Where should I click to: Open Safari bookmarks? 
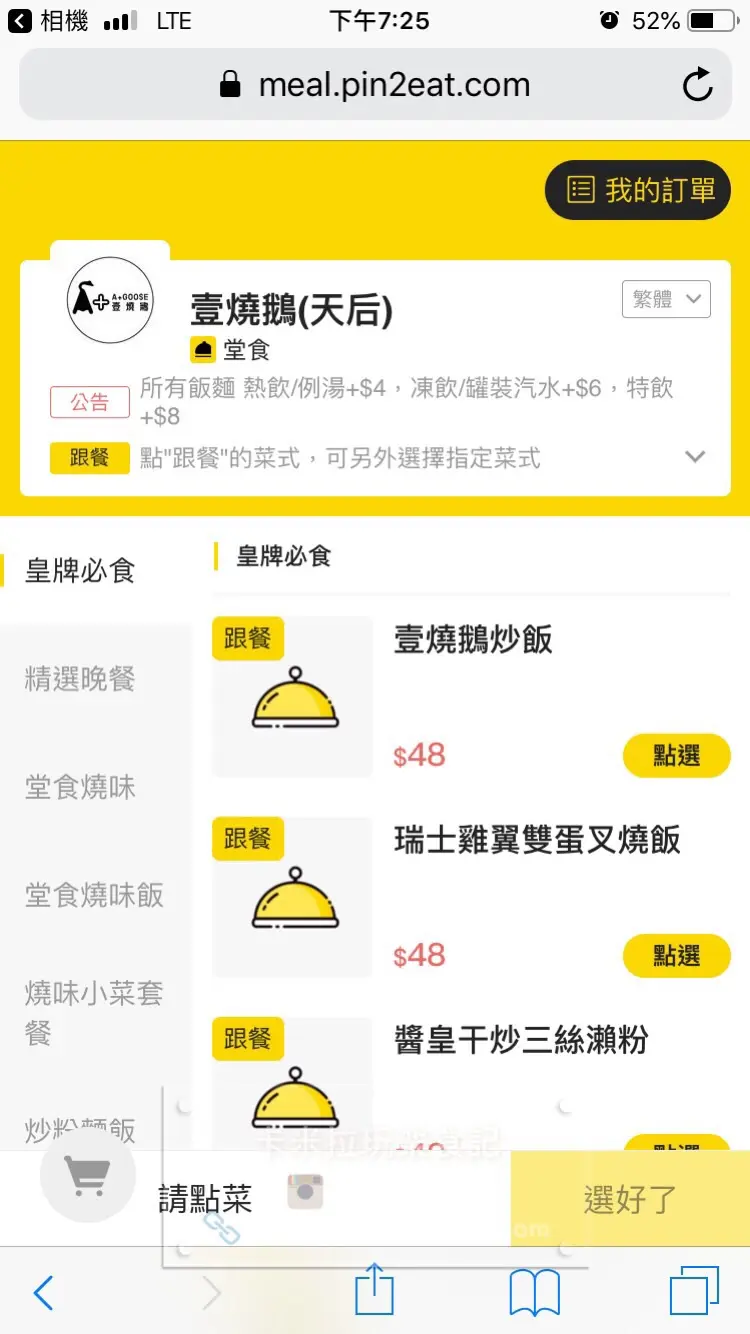(534, 1292)
